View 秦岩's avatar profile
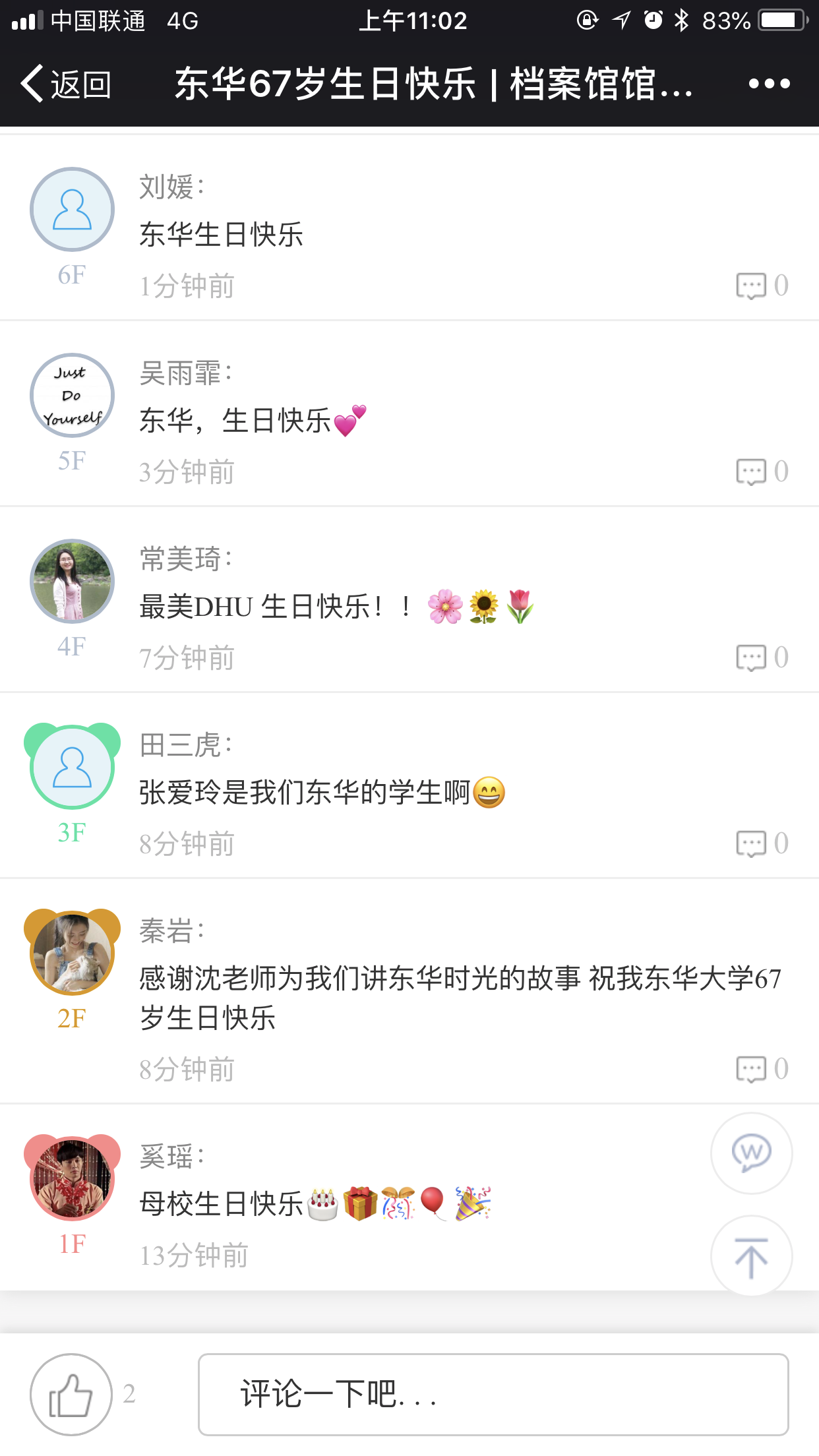 [x=73, y=953]
